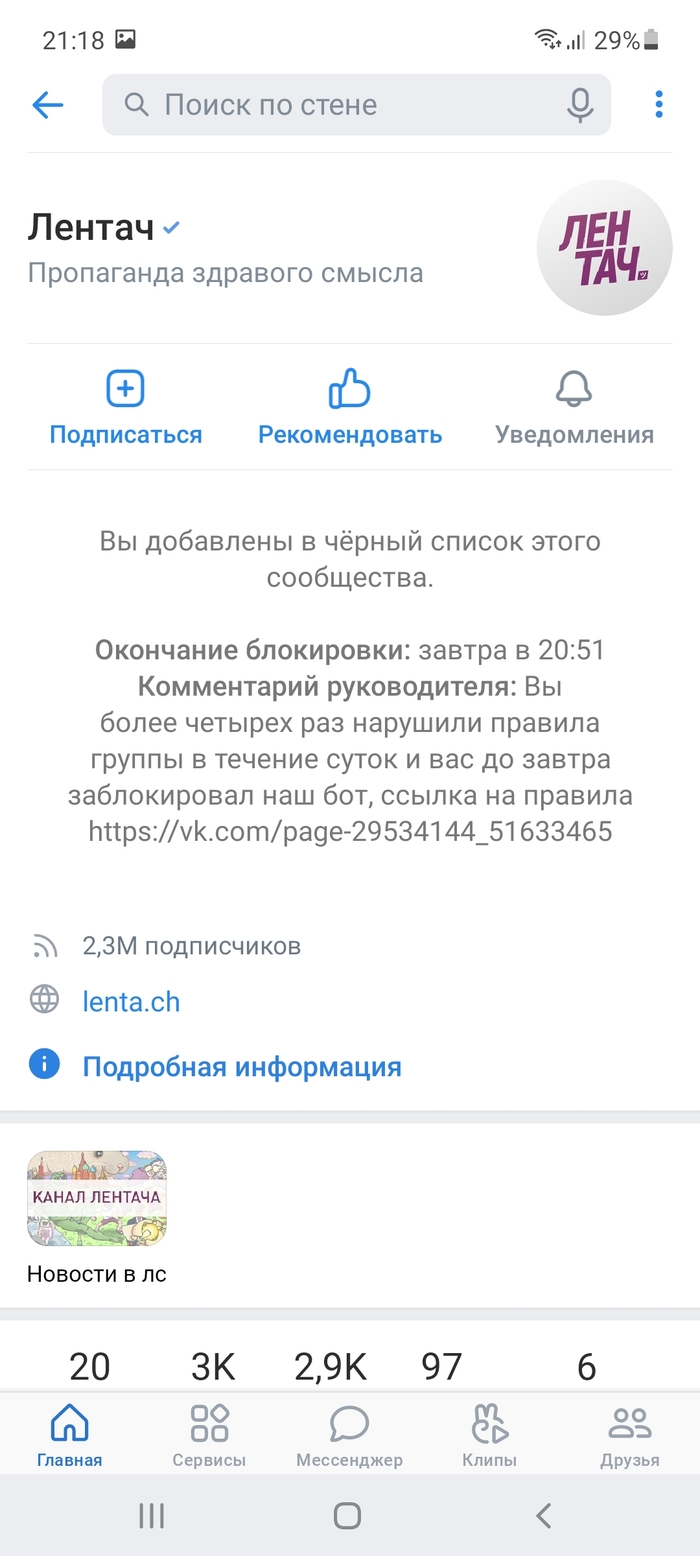The width and height of the screenshot is (700, 1556).
Task: Tap the system home button
Action: (347, 1516)
